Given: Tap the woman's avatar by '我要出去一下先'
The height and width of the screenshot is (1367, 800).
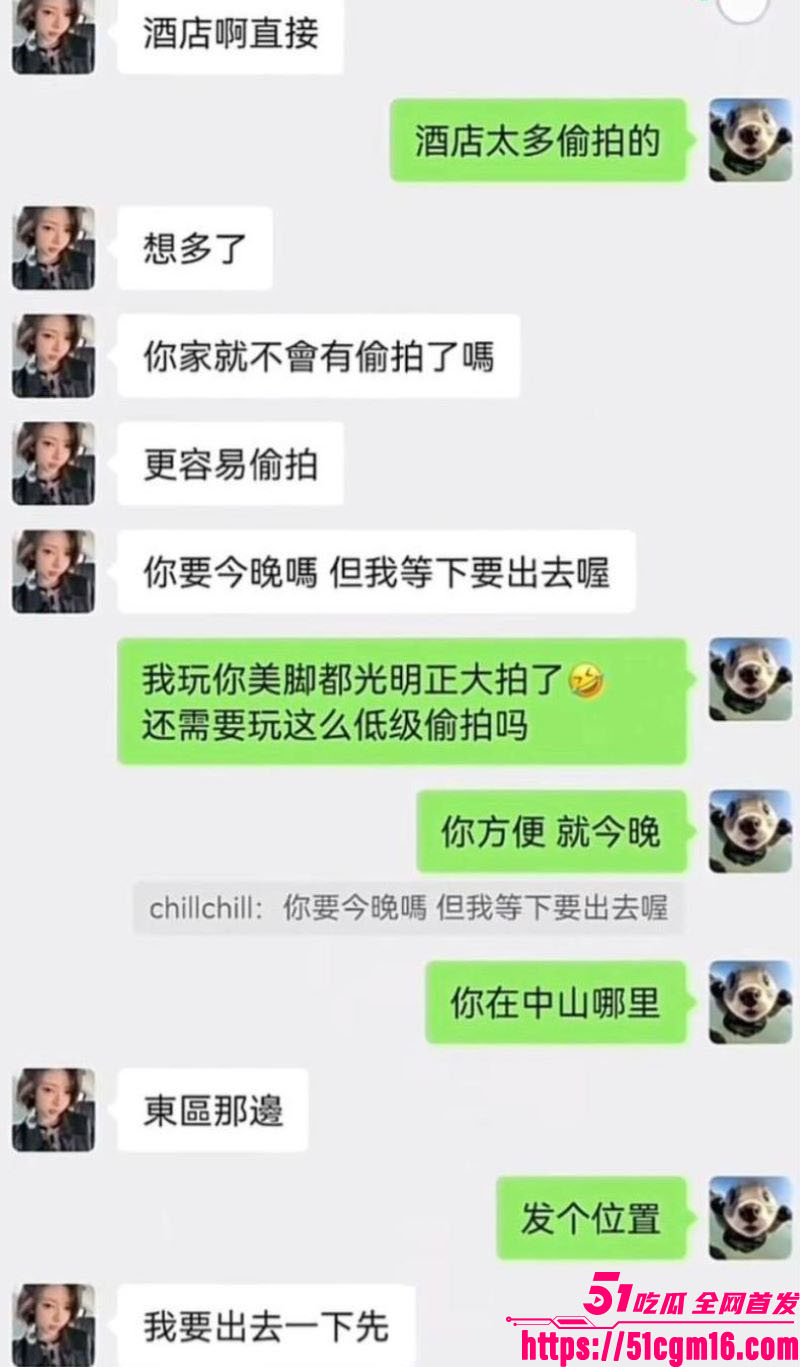Looking at the screenshot, I should pos(53,1322).
